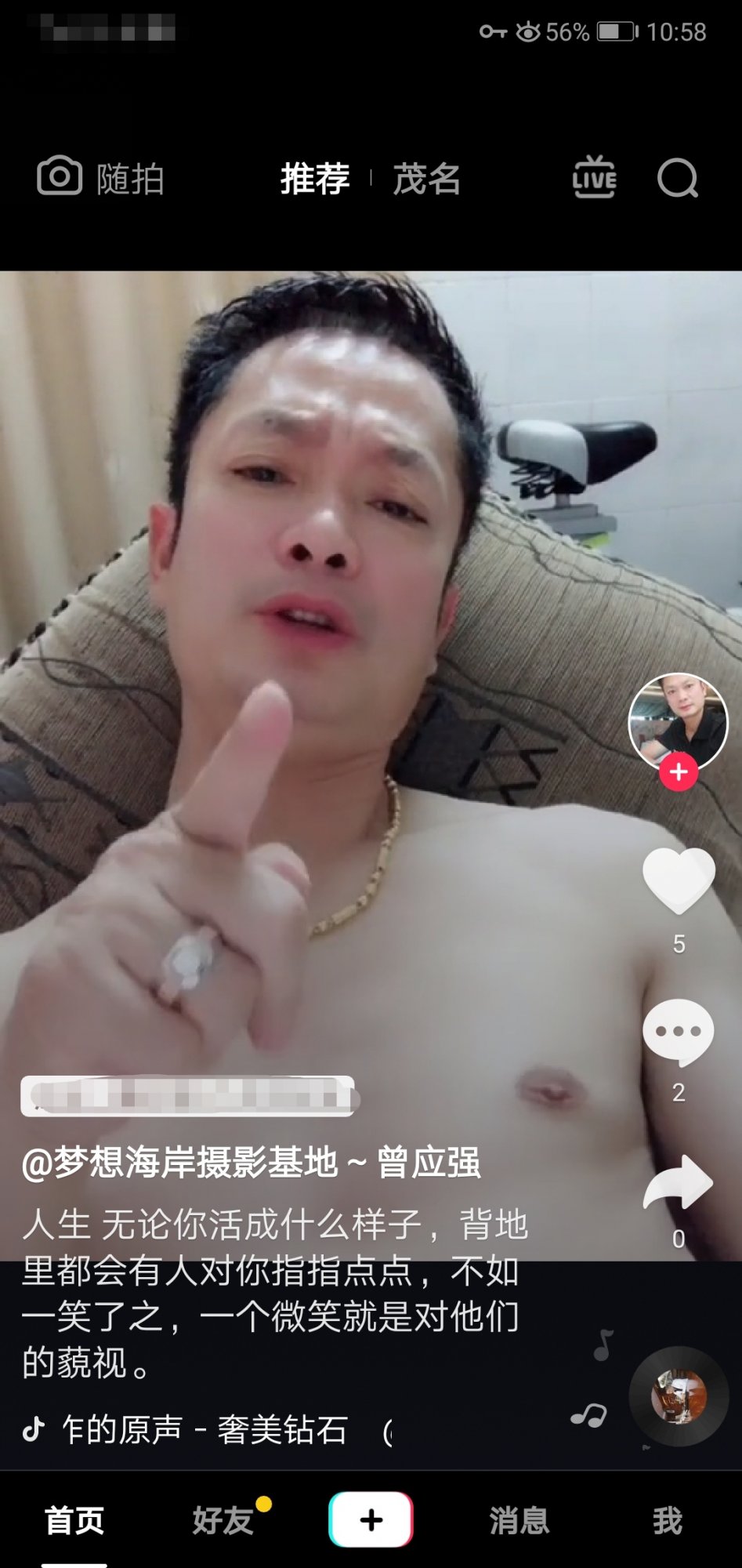
Task: Create a new video with plus button
Action: tap(371, 1520)
